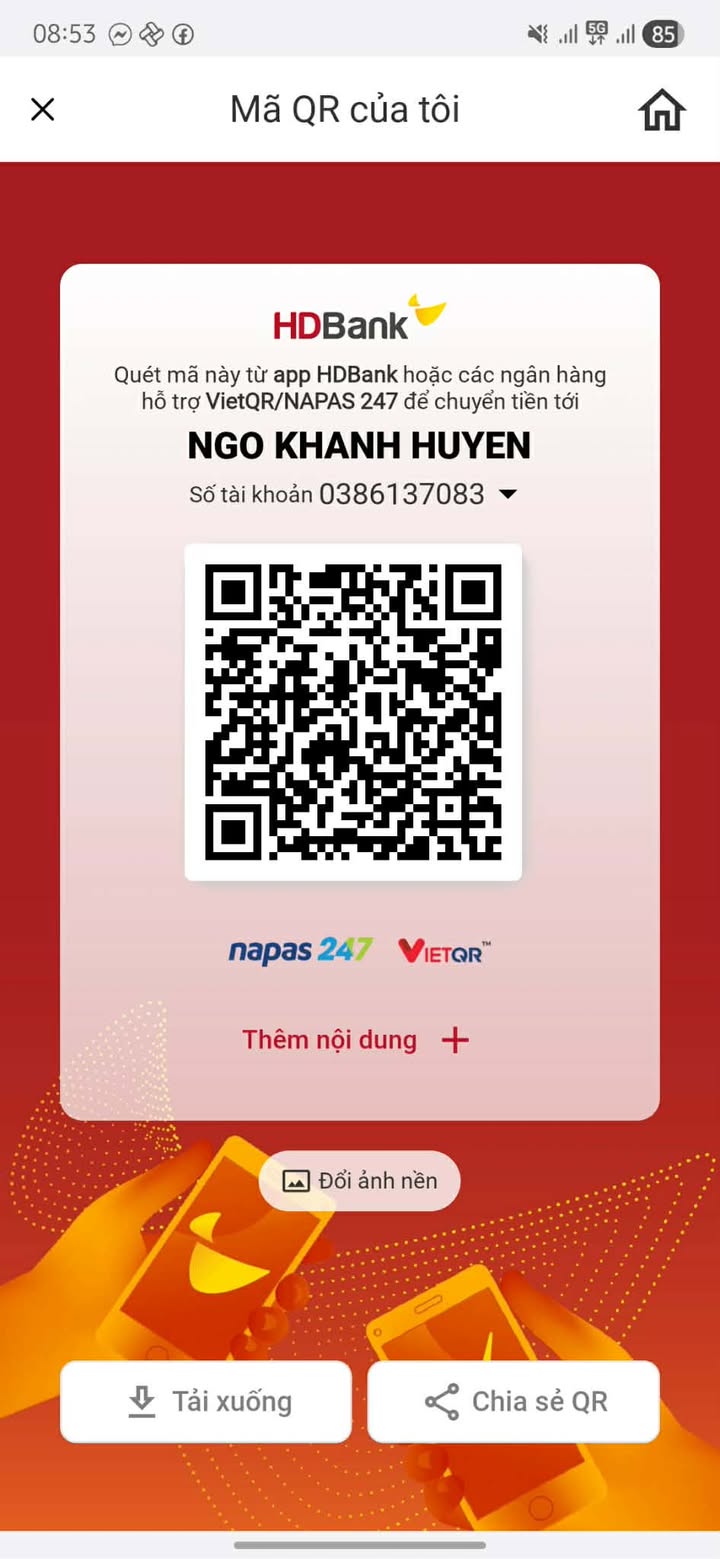Go to the home screen icon
This screenshot has height=1559, width=720.
[661, 110]
